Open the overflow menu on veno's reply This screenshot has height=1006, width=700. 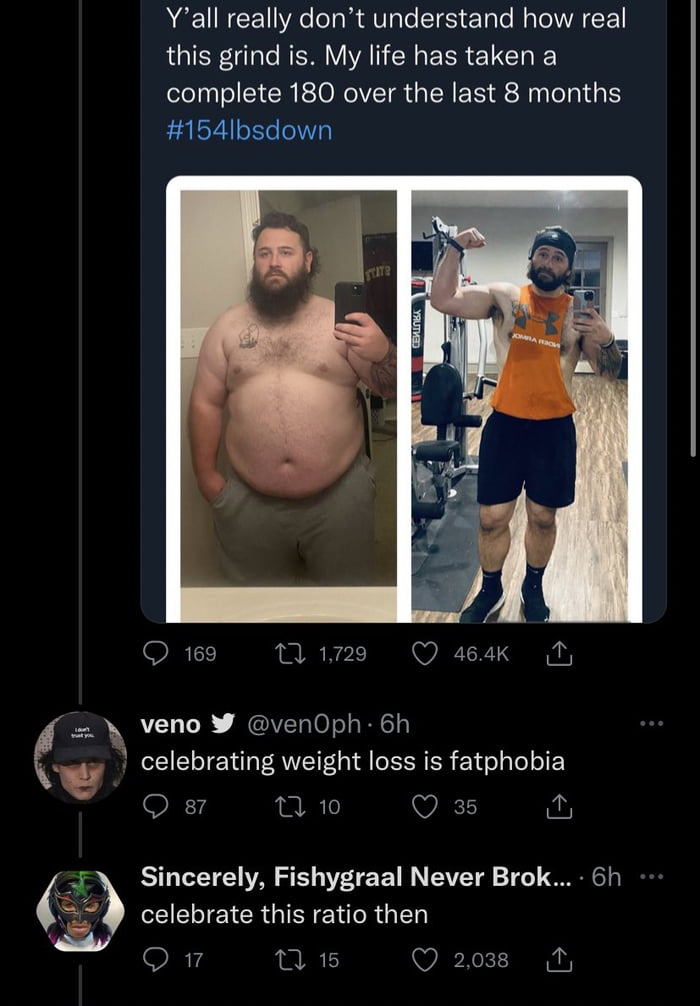pos(651,722)
